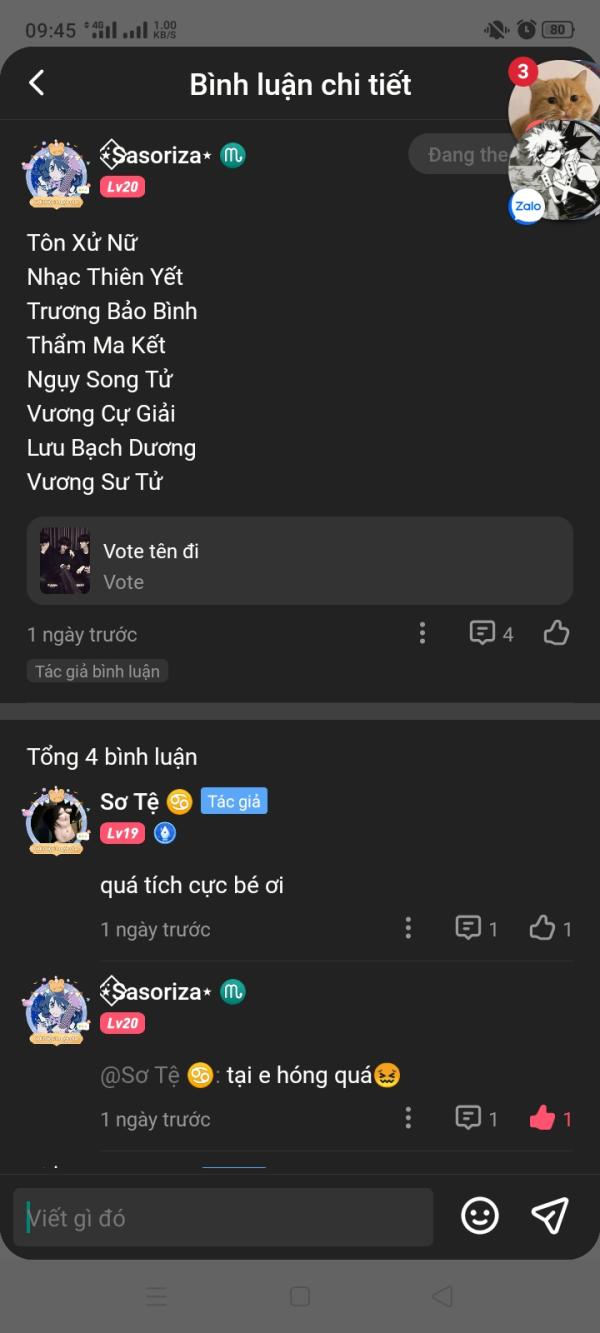Open the Vote tên đi story card
The image size is (600, 1333).
click(300, 561)
